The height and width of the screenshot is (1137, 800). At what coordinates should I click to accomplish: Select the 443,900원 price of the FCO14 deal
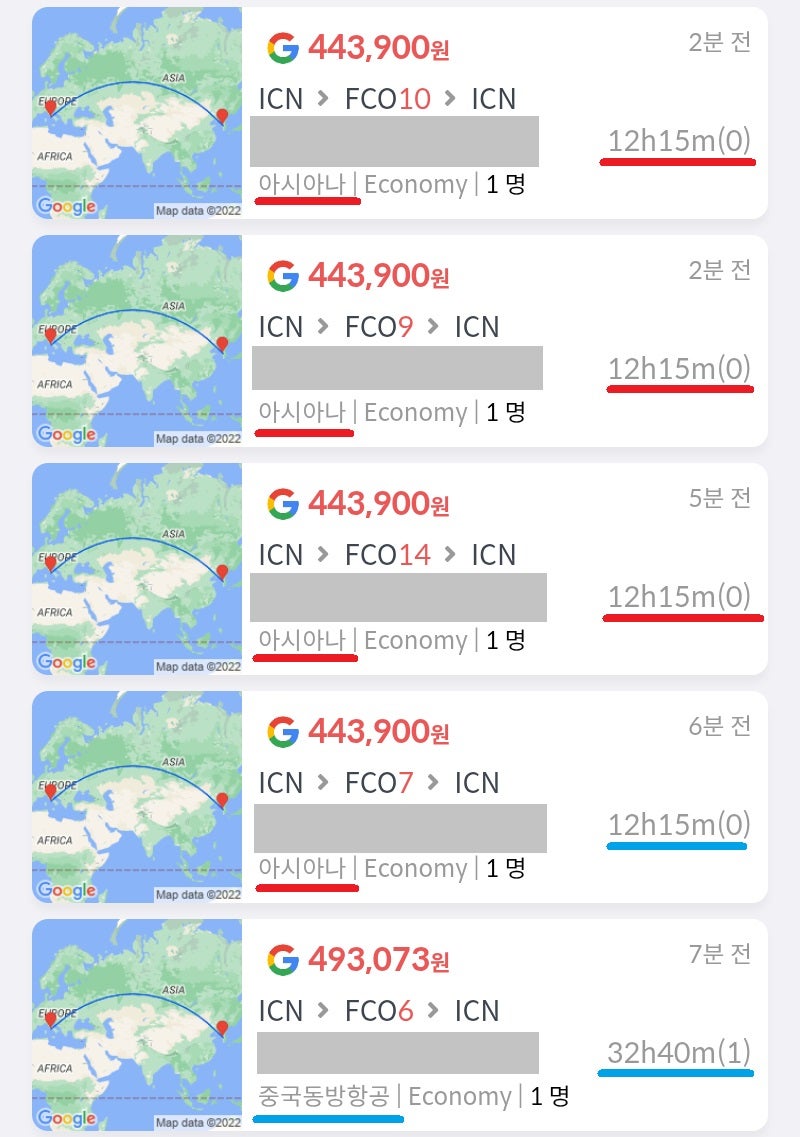(x=380, y=503)
